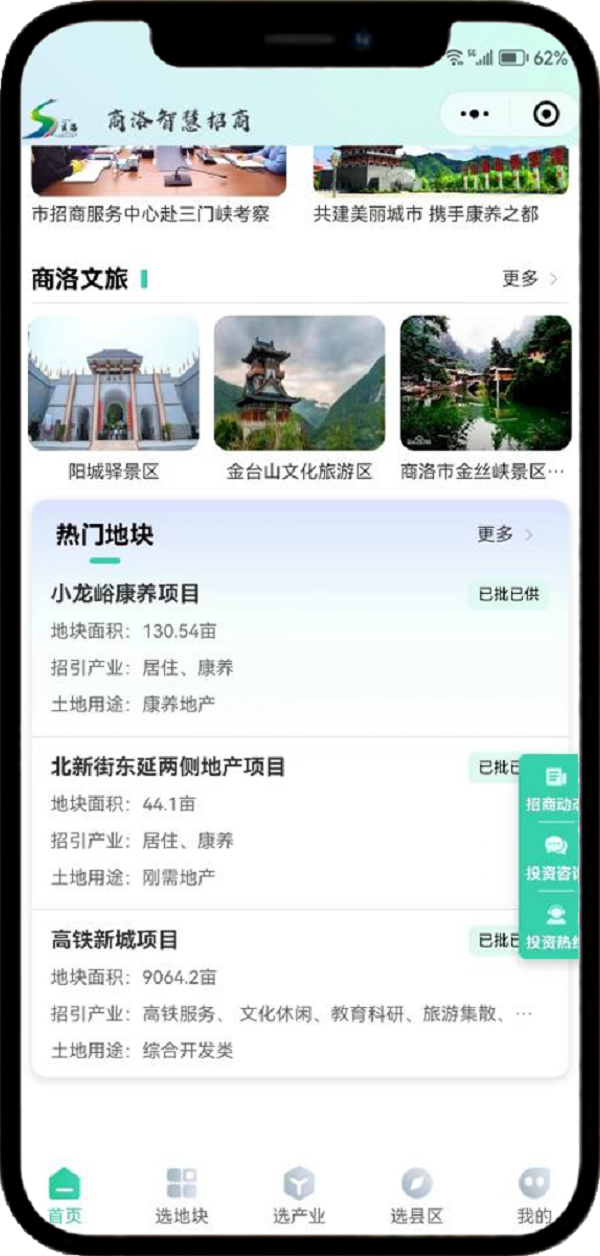Screen dimensions: 600x1256
Task: Open the 招商动态 floating shortcut
Action: [x=553, y=789]
